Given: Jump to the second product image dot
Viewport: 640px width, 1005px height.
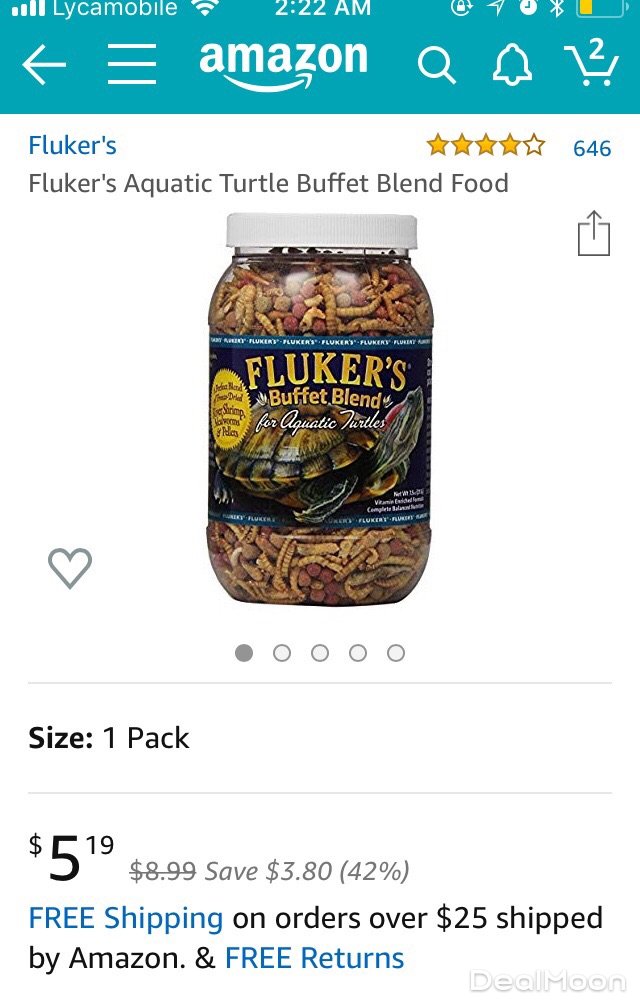Looking at the screenshot, I should (282, 653).
